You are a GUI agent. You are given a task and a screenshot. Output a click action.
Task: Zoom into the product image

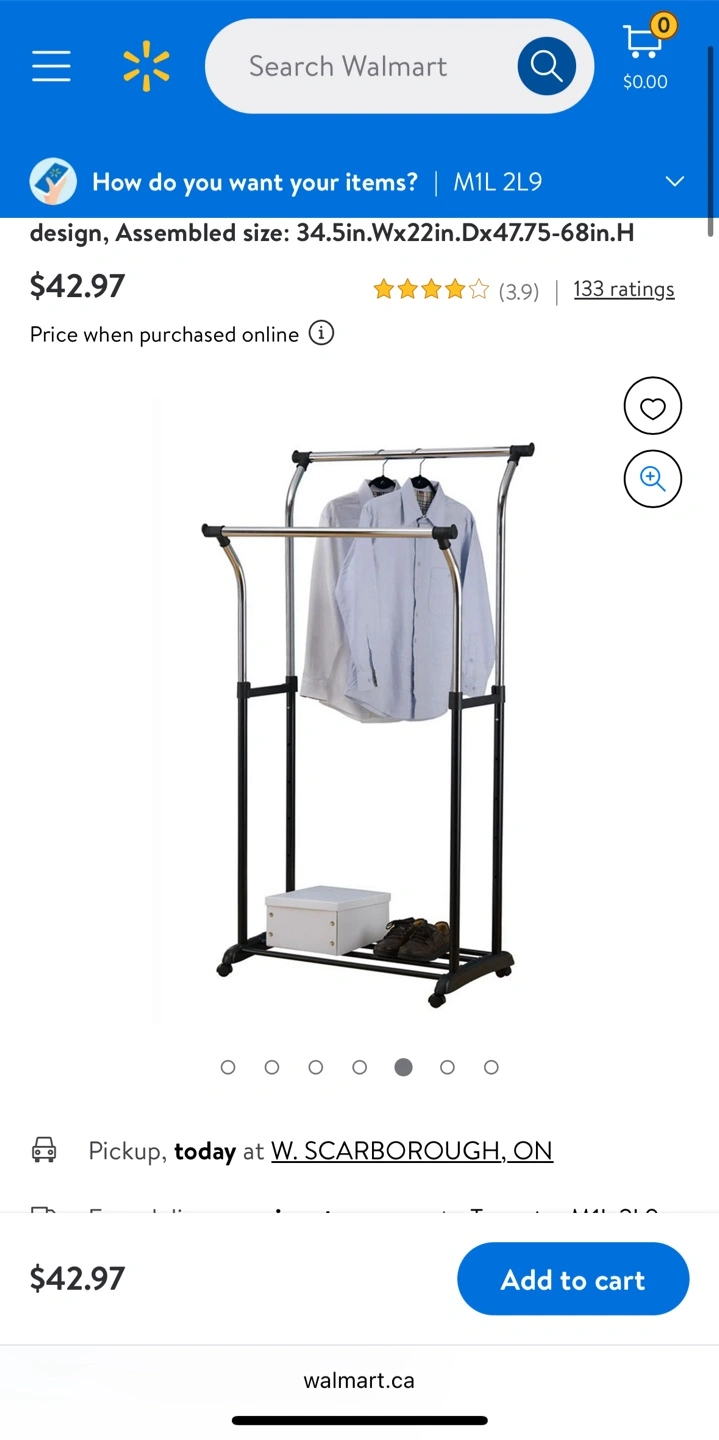[x=652, y=479]
